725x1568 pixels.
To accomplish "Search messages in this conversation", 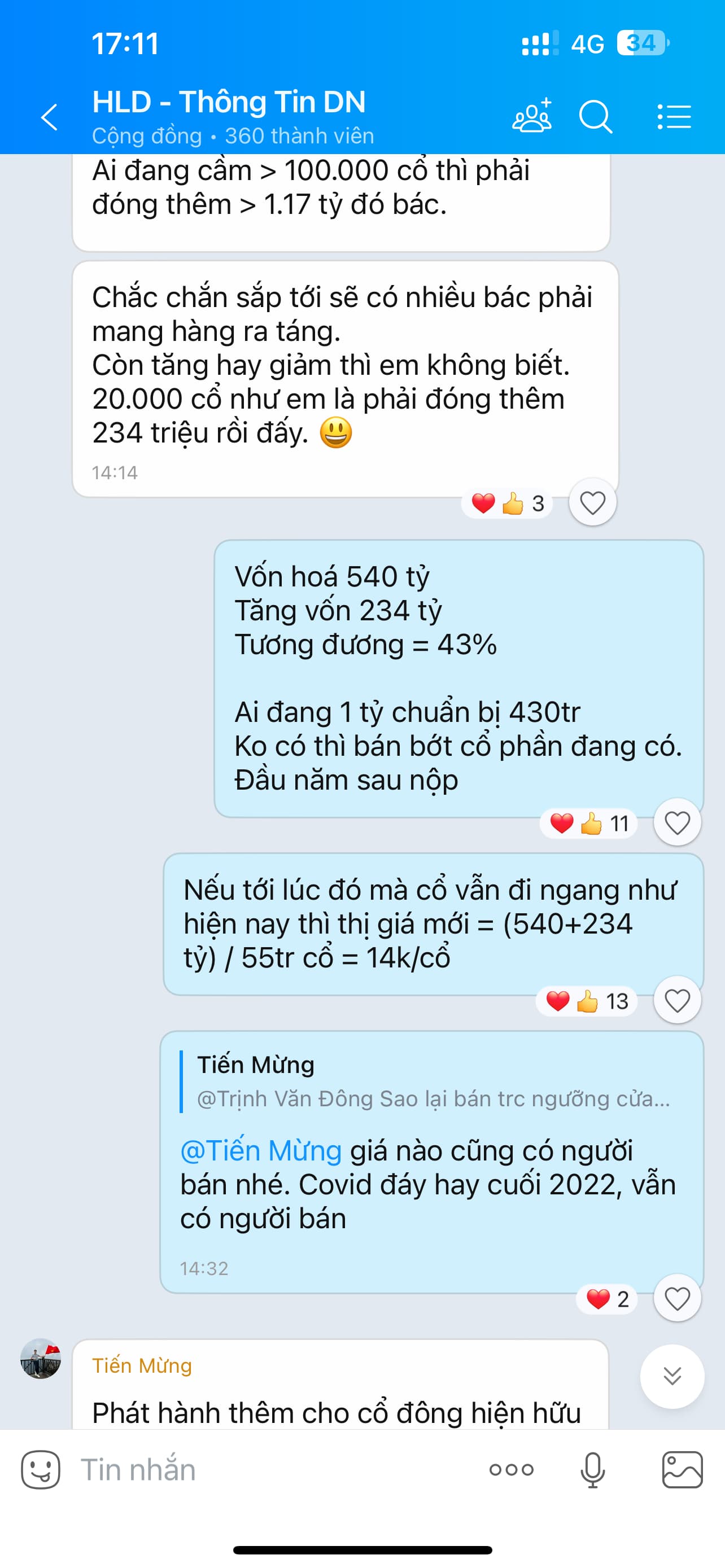I will pos(595,116).
